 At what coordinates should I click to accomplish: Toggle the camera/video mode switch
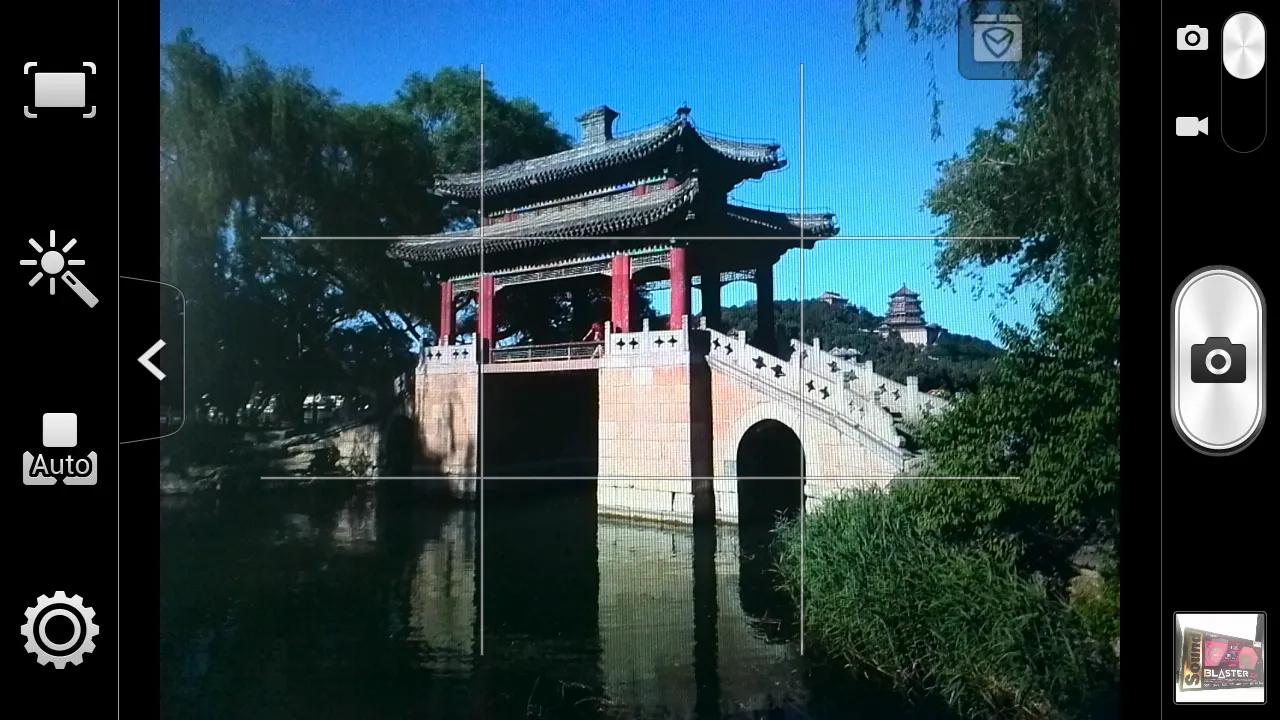coord(1243,82)
